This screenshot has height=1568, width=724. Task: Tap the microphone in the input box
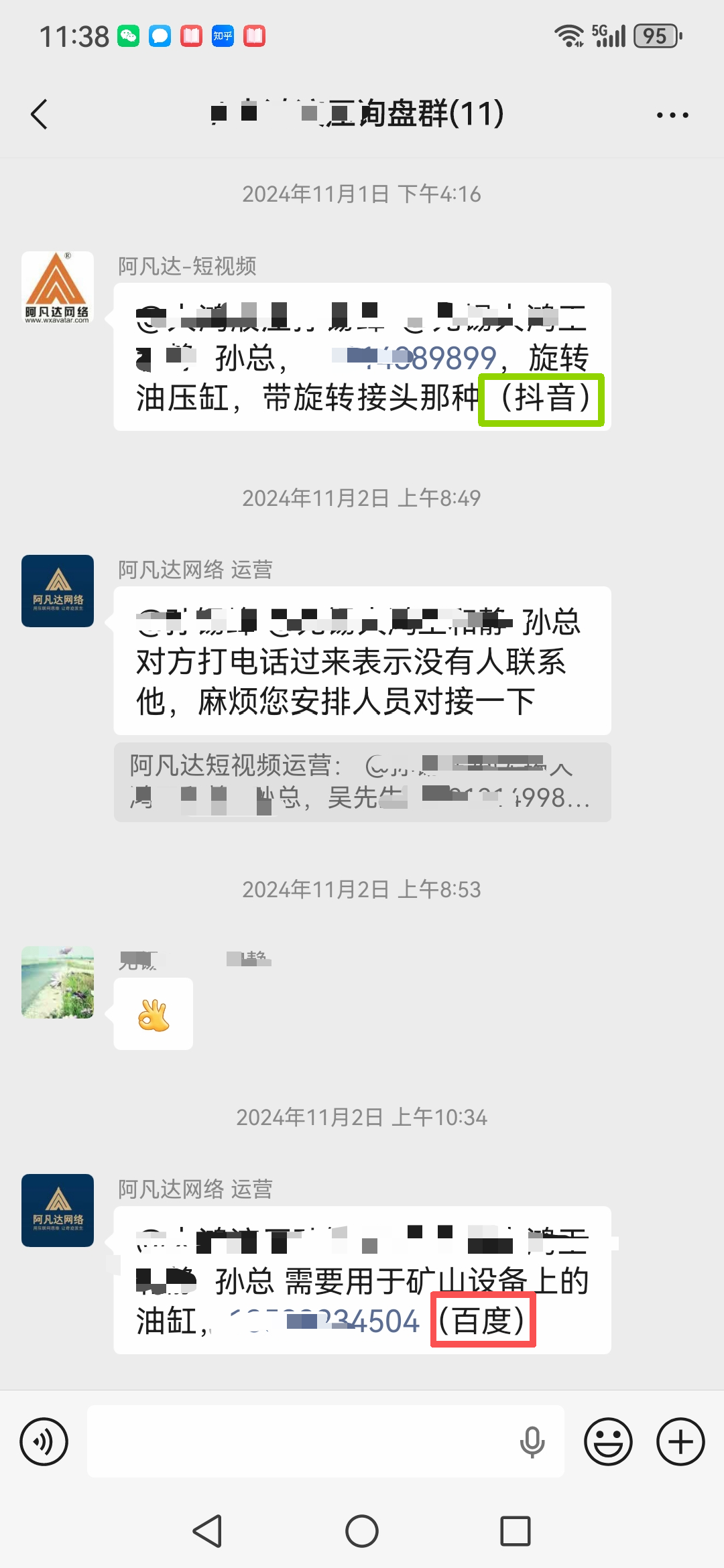tap(532, 1441)
